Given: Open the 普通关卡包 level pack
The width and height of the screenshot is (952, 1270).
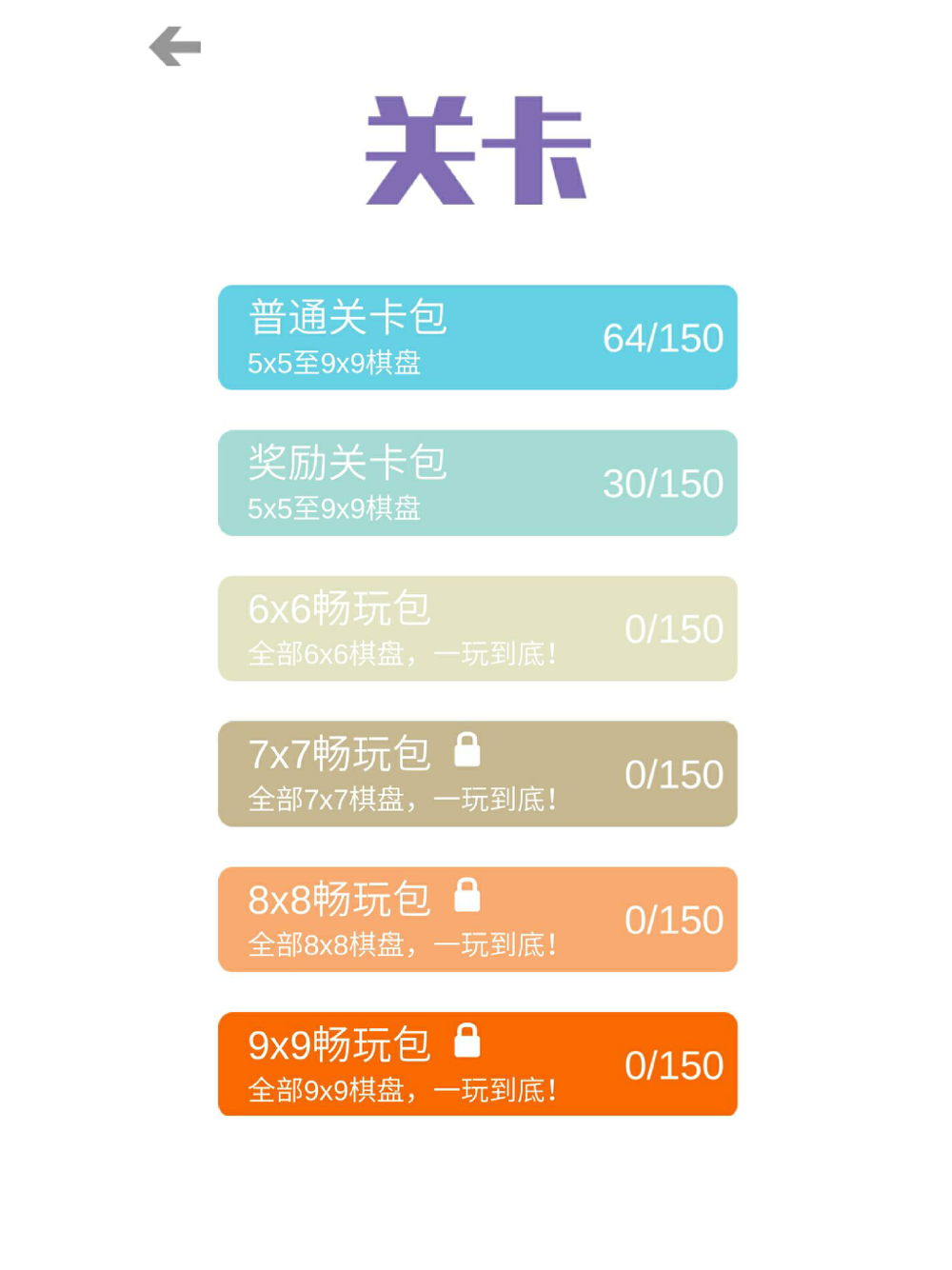Looking at the screenshot, I should 477,337.
